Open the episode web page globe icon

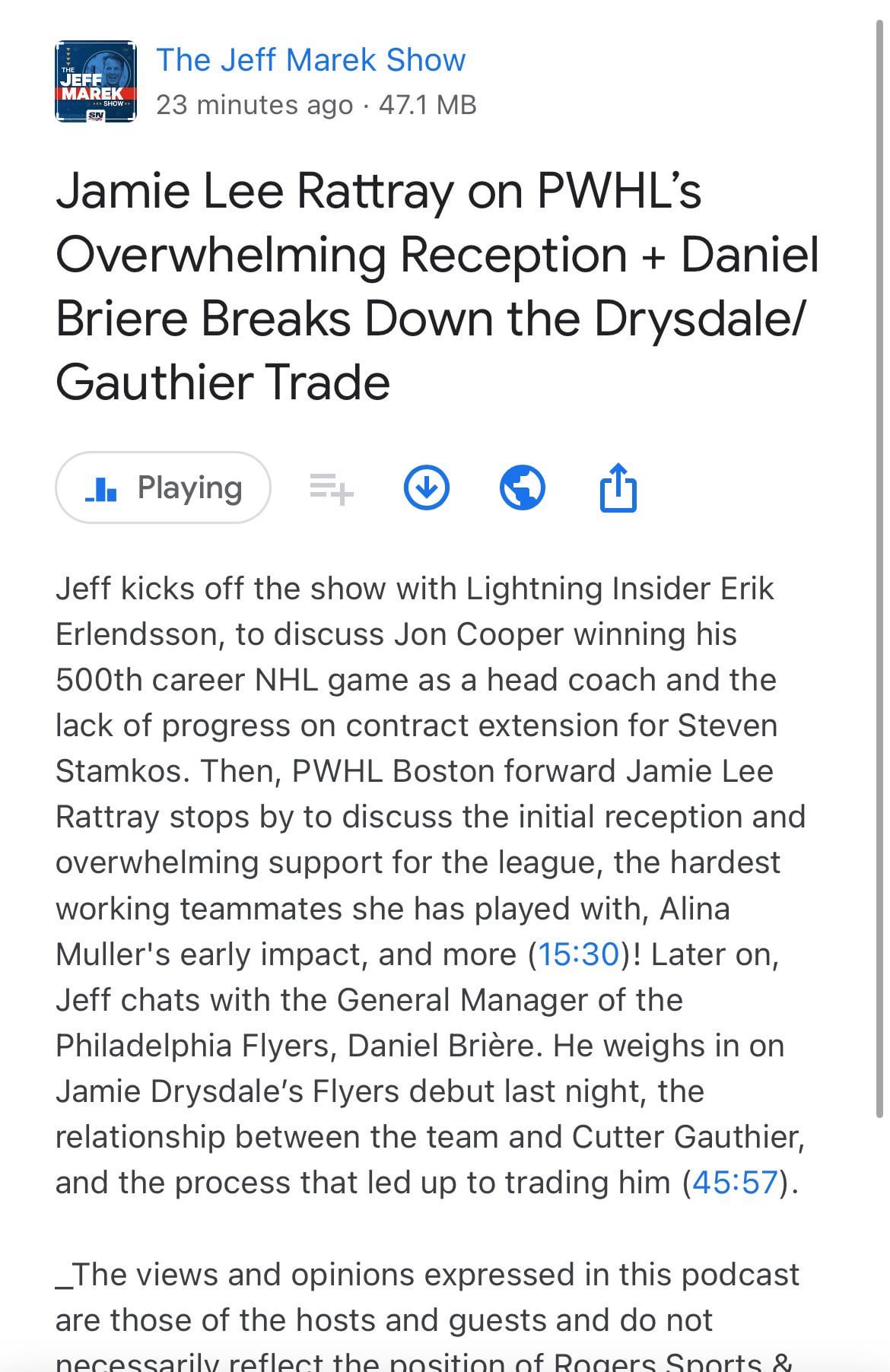coord(522,488)
